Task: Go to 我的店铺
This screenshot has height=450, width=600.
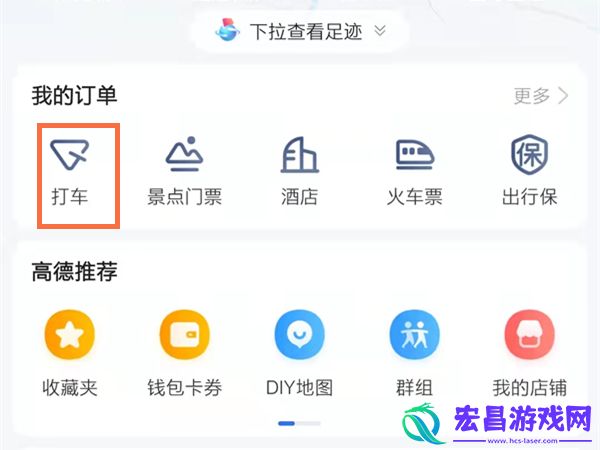Action: (529, 351)
